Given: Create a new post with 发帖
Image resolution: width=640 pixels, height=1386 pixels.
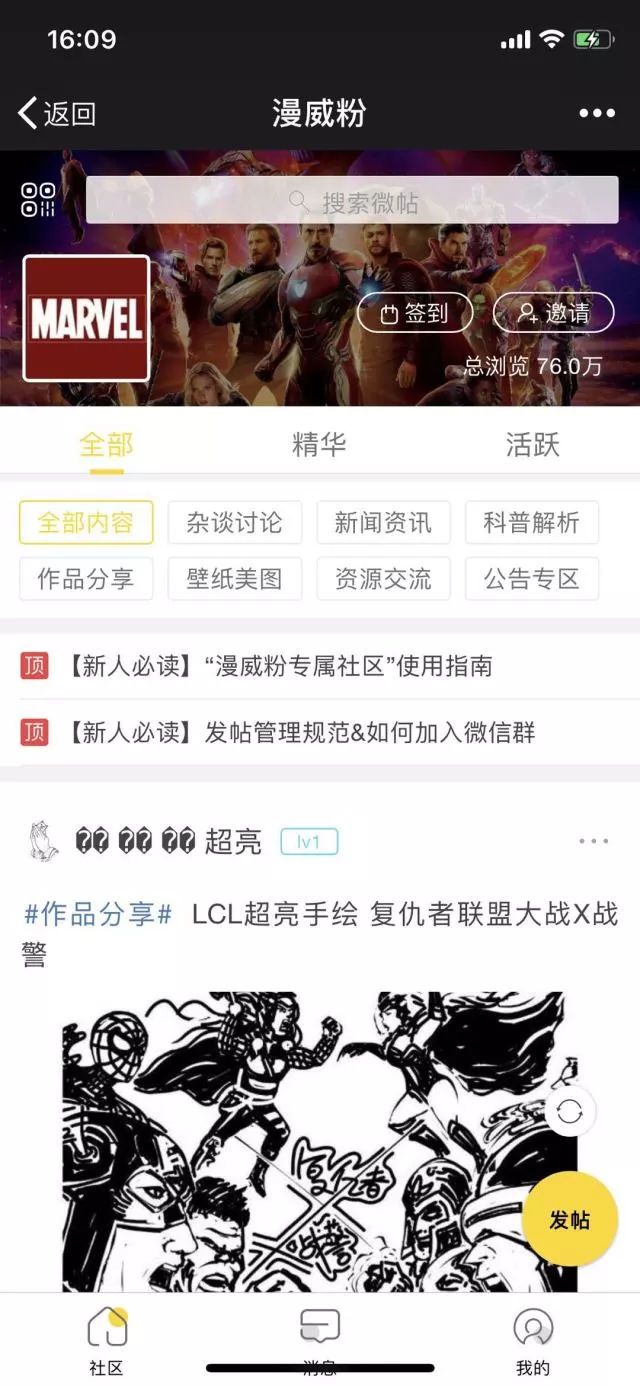Looking at the screenshot, I should pos(570,1220).
